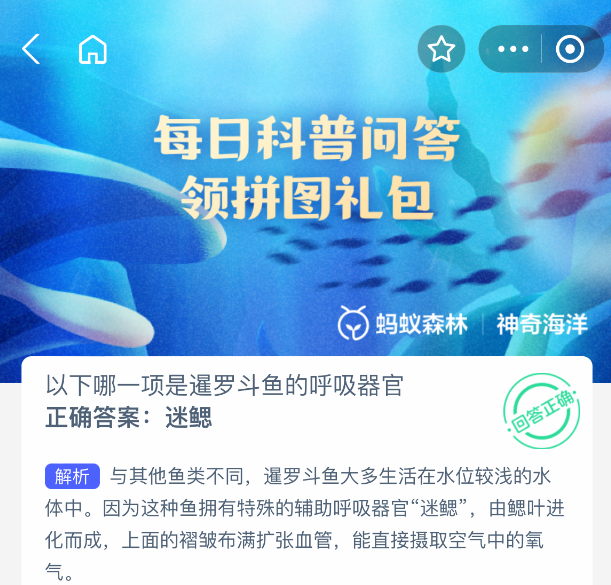Favorite this mini program with the star
Viewport: 611px width, 585px height.
coord(441,49)
